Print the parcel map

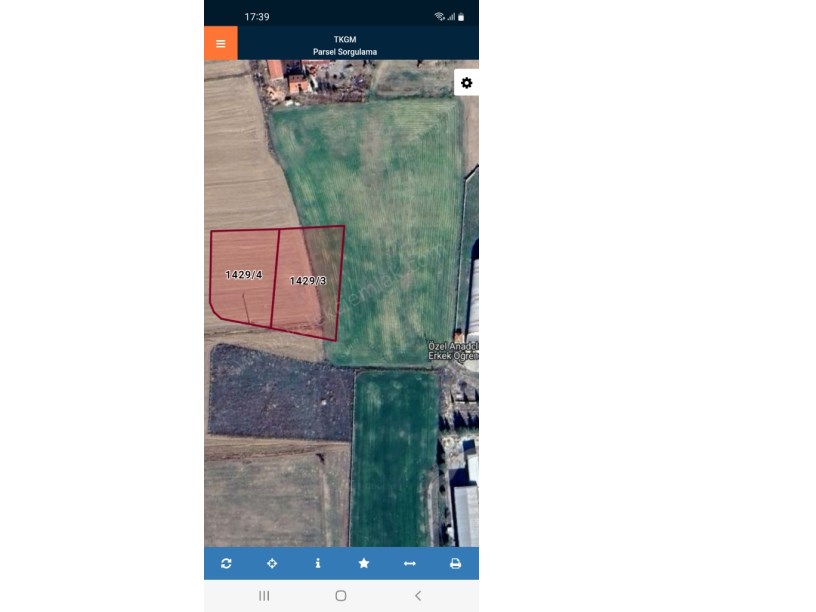(x=455, y=563)
